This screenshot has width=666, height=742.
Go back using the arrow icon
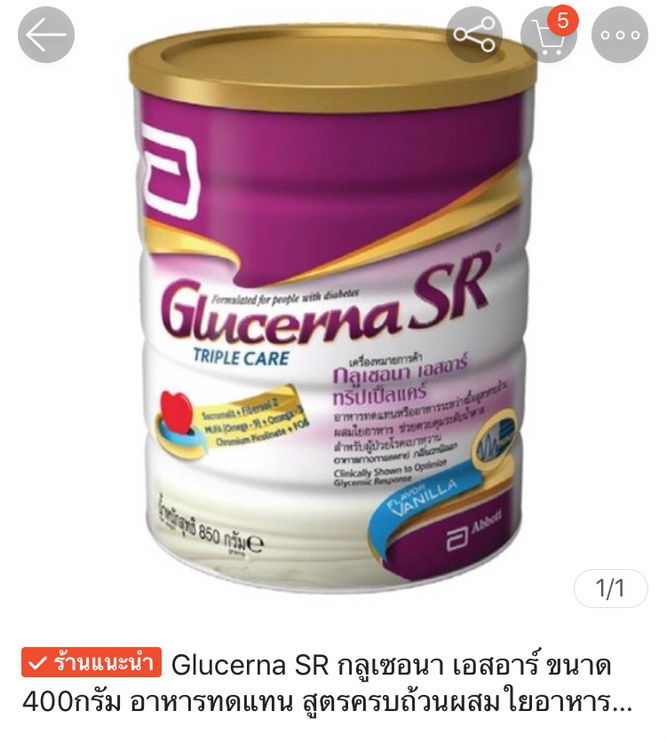click(x=46, y=35)
